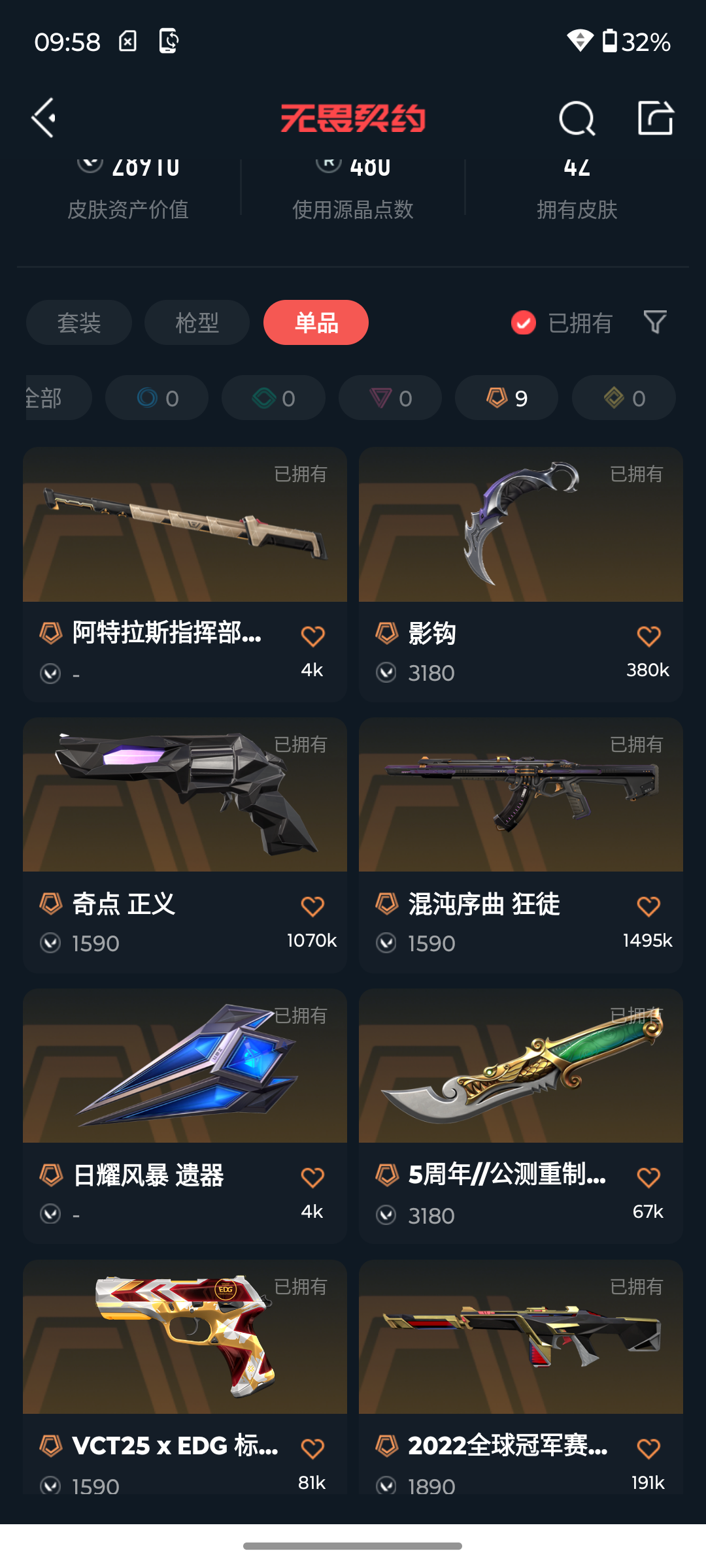Open the VCT25 x EDG pistol card
Image resolution: width=706 pixels, height=1568 pixels.
pyautogui.click(x=185, y=1377)
